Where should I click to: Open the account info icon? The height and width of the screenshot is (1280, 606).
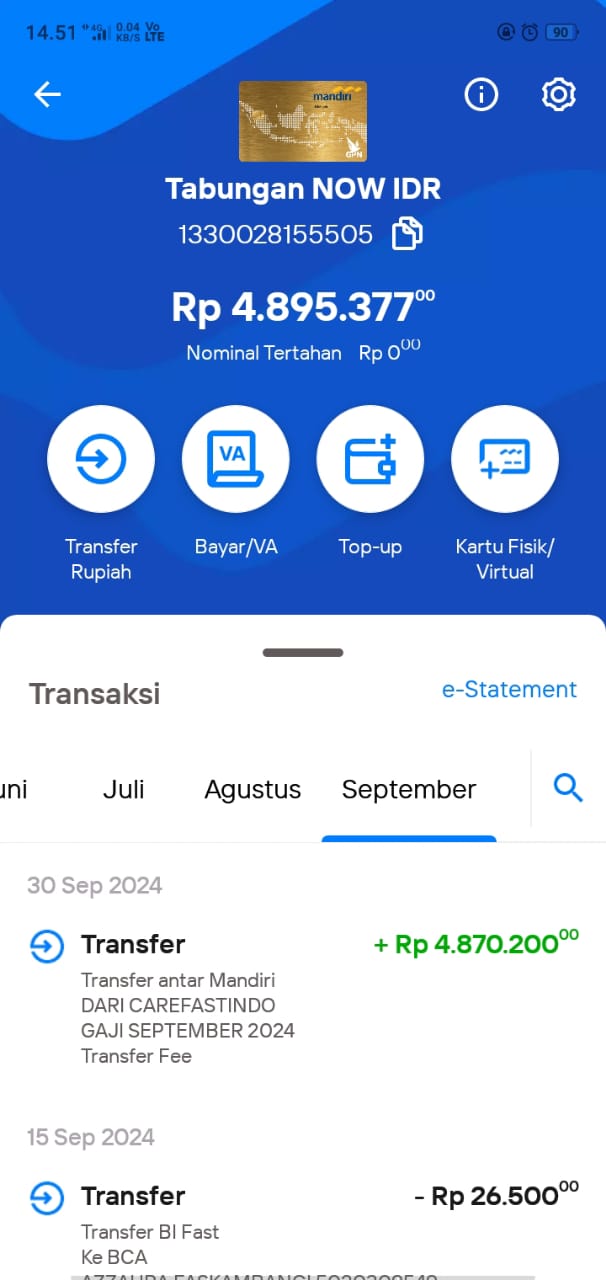[x=481, y=94]
